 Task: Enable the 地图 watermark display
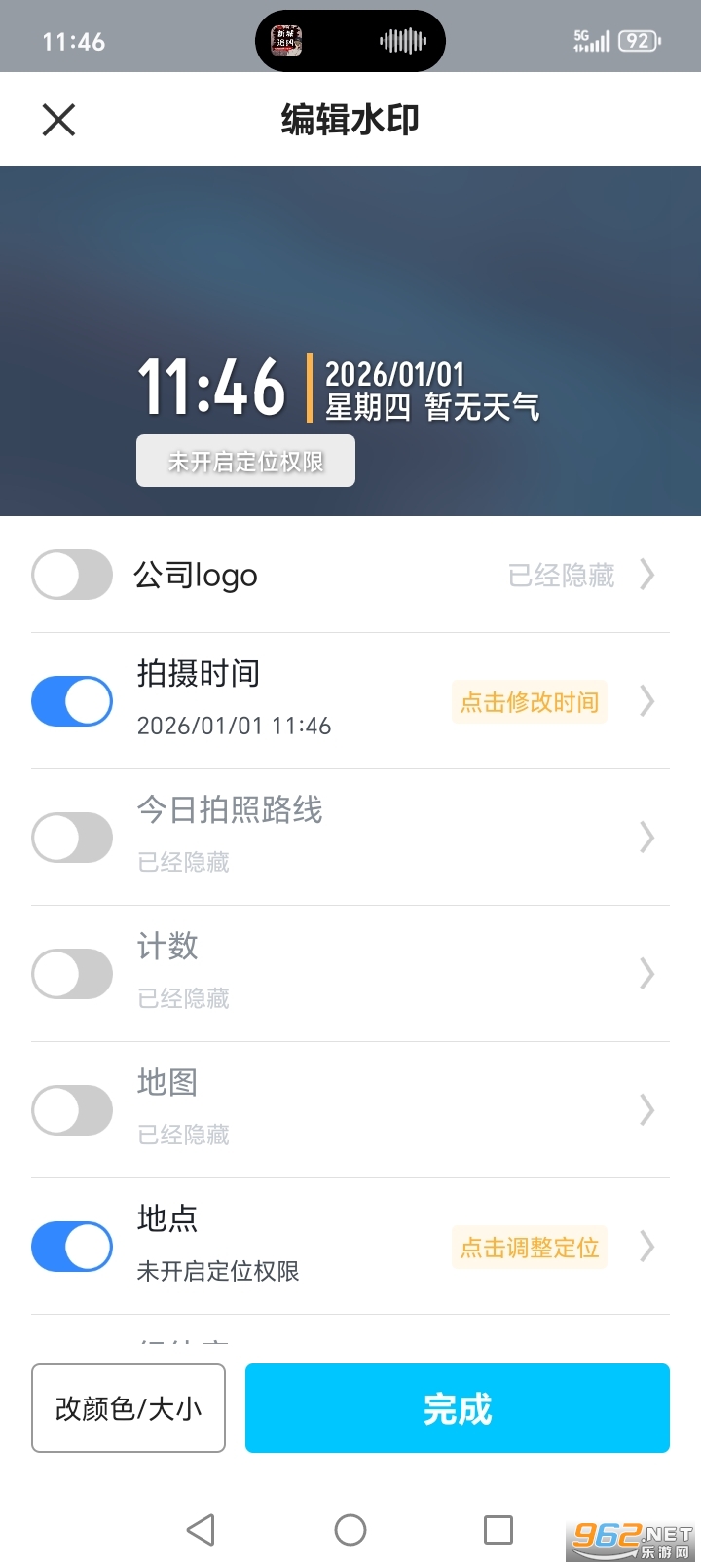71,1109
